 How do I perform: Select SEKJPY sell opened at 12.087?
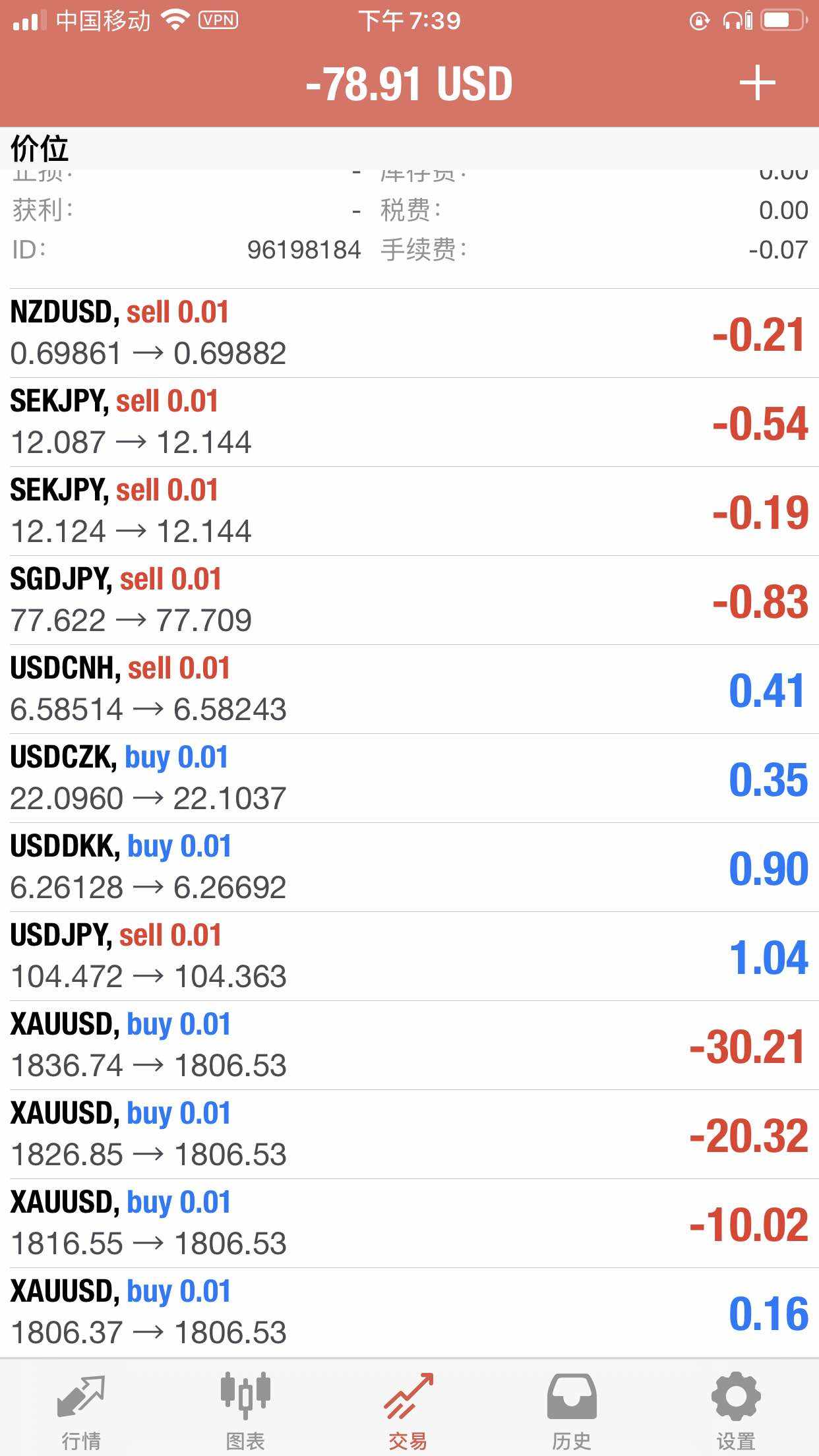409,422
